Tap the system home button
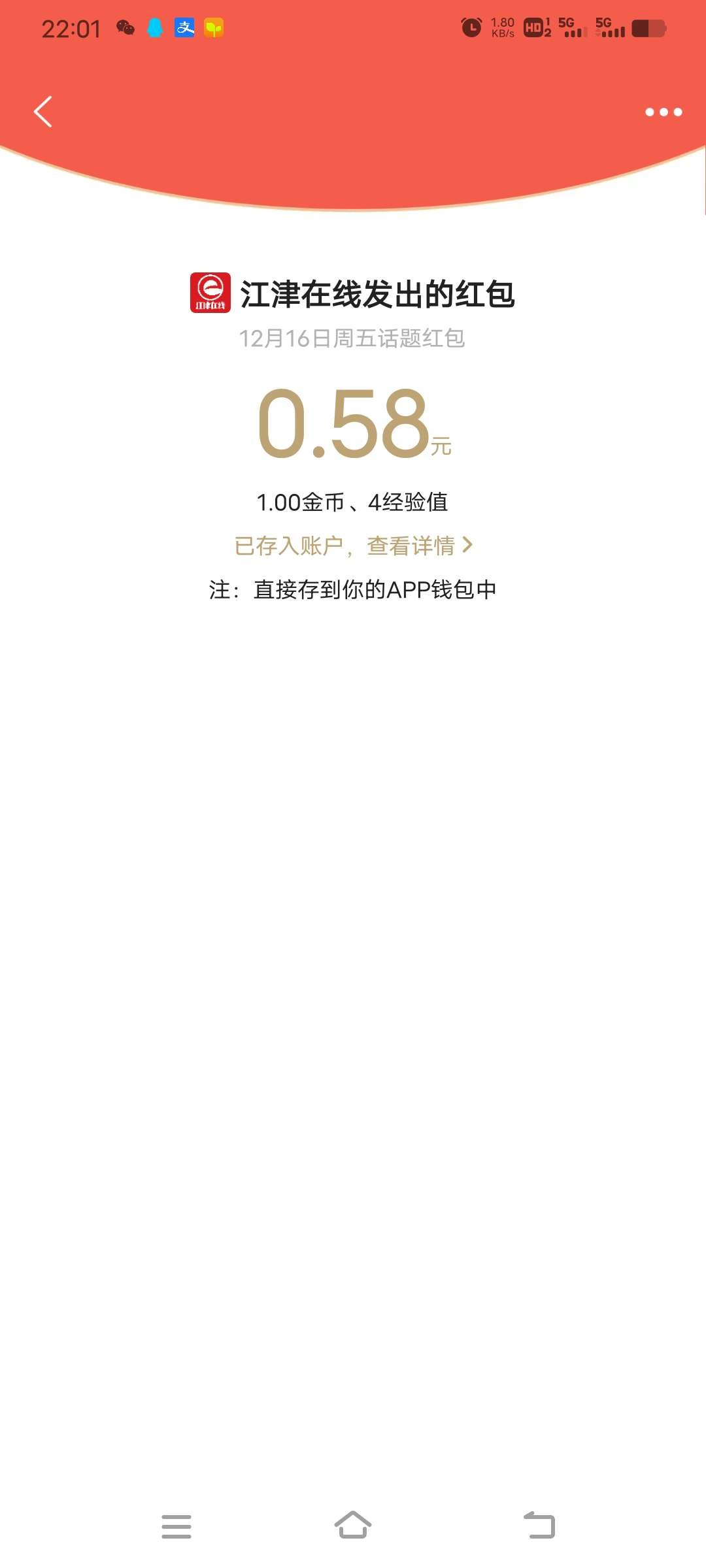Screen dimensions: 706x1568 coord(353,1526)
